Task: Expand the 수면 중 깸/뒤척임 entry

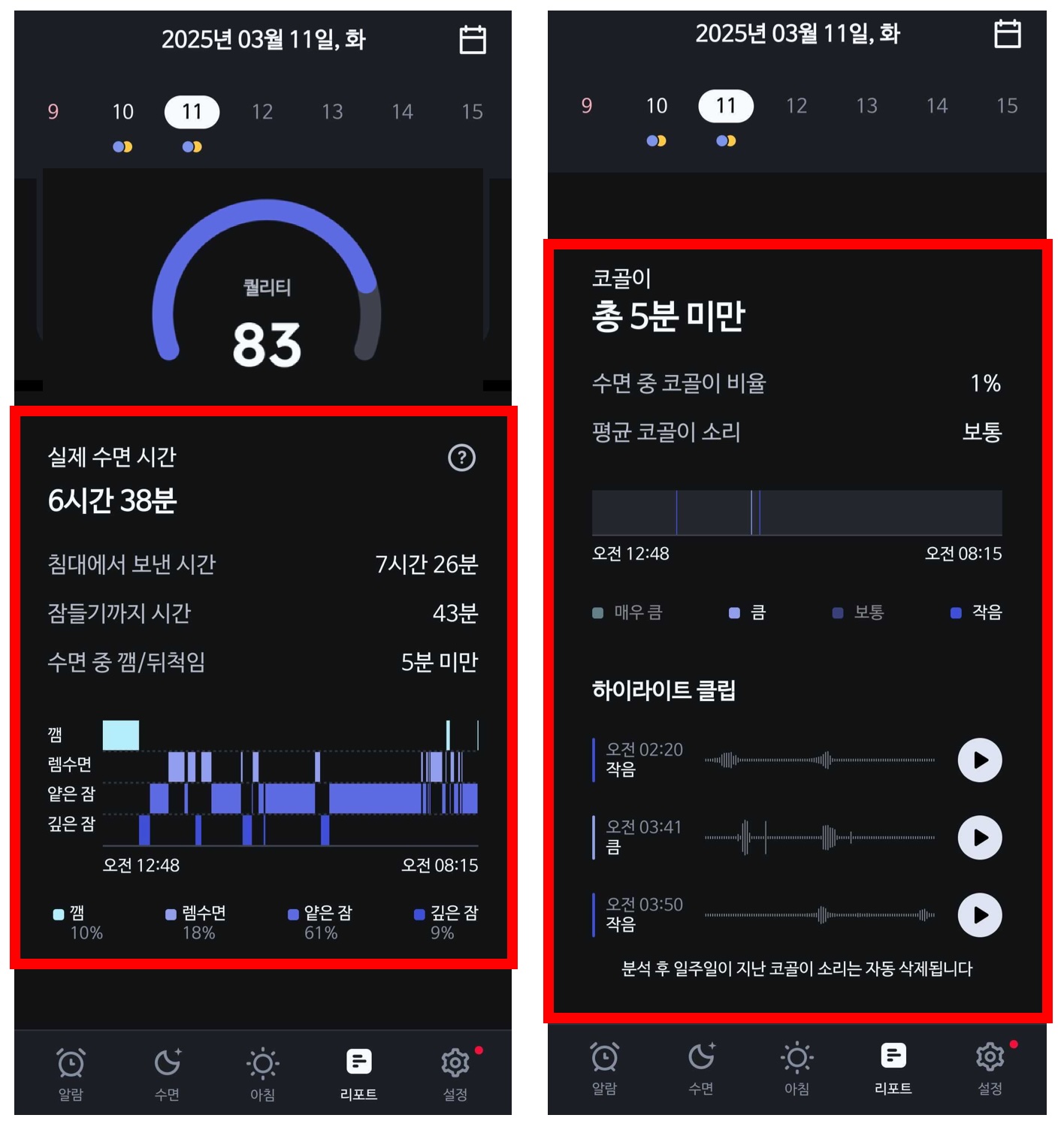Action: 263,663
